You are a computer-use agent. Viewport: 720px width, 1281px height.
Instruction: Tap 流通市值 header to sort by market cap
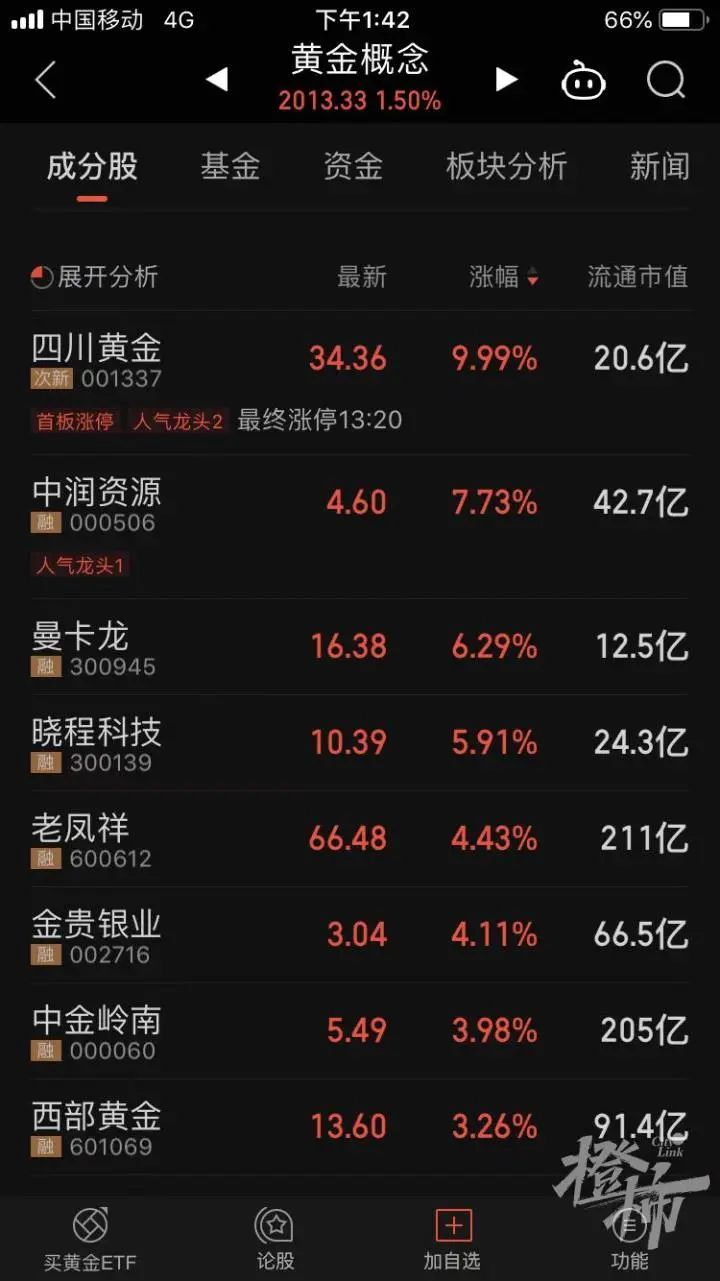tap(635, 277)
